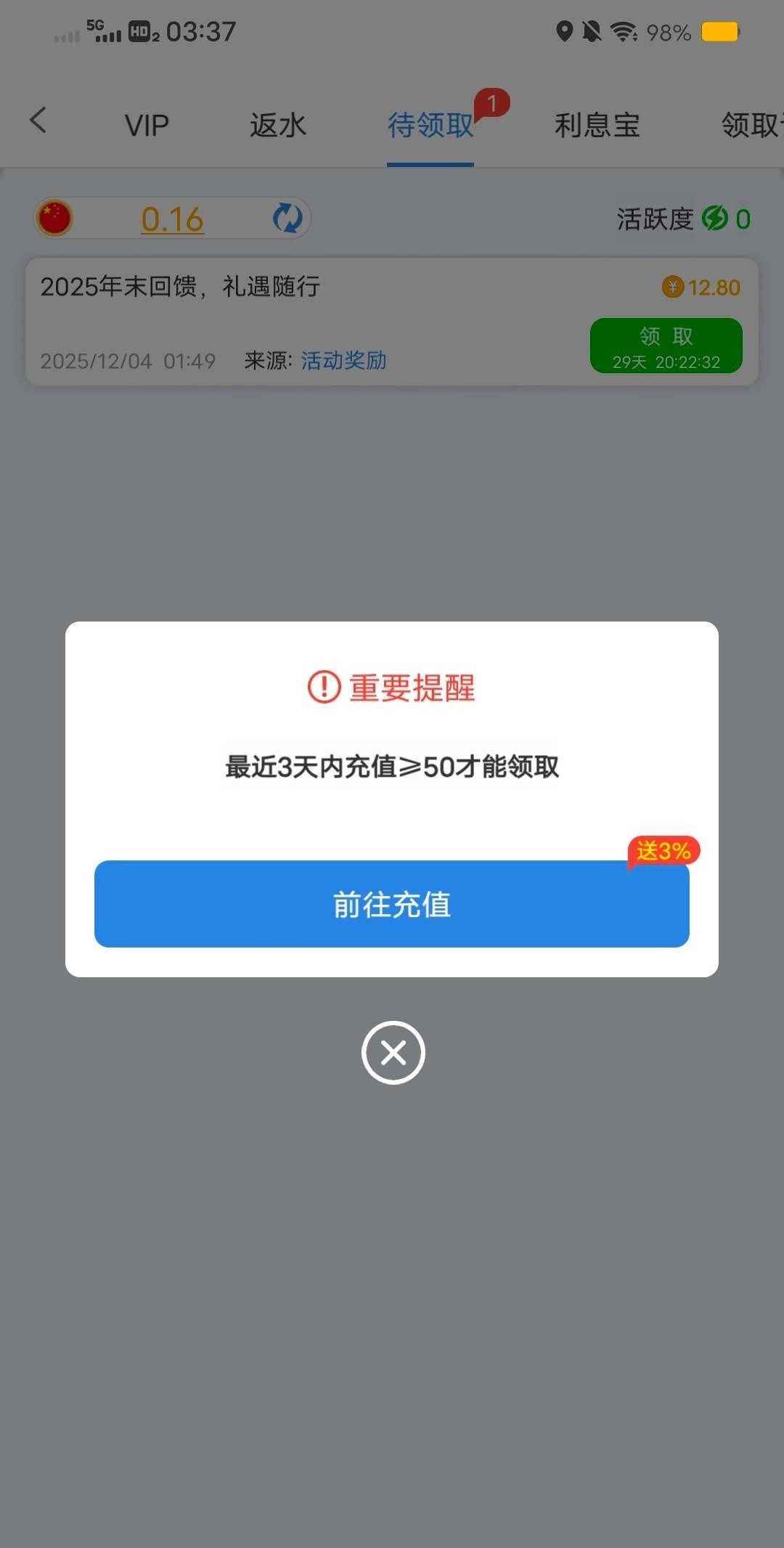Open the 返水 tab
Viewport: 784px width, 1548px height.
tap(278, 126)
